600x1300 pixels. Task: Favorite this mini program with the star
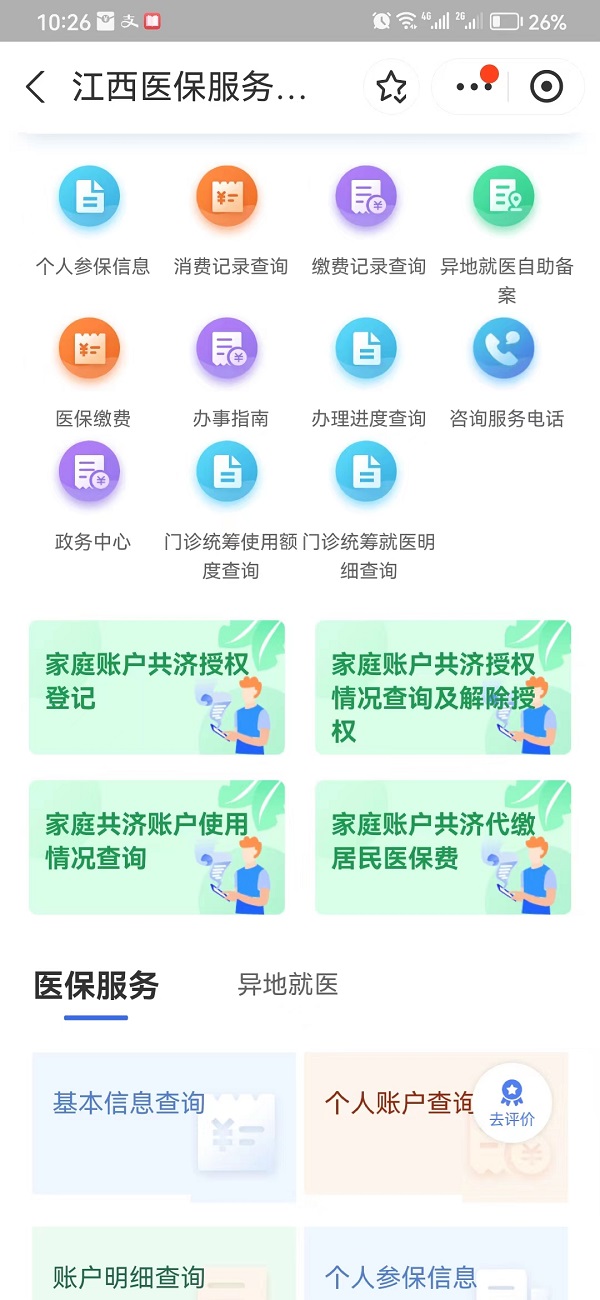pyautogui.click(x=391, y=87)
